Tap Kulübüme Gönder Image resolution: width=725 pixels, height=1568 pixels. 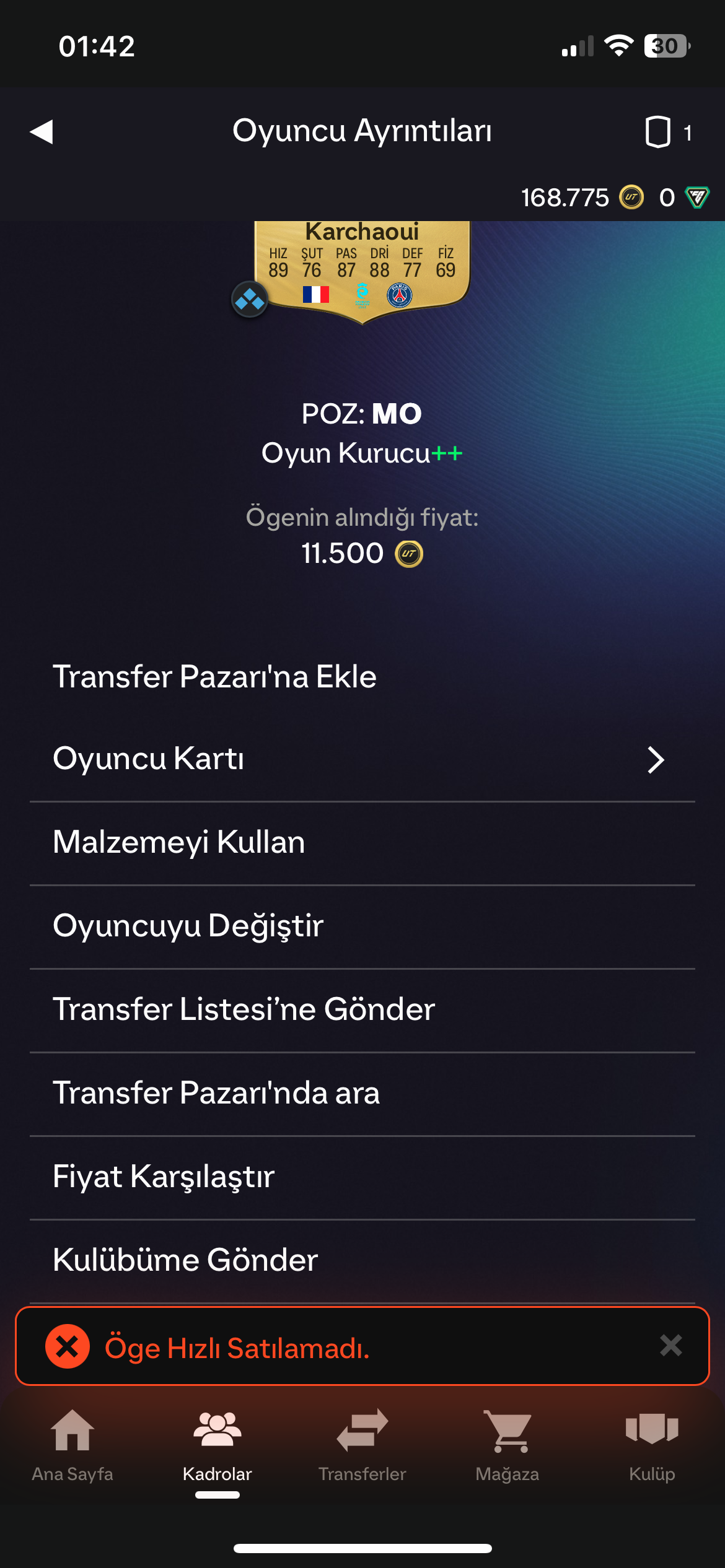[x=185, y=1260]
